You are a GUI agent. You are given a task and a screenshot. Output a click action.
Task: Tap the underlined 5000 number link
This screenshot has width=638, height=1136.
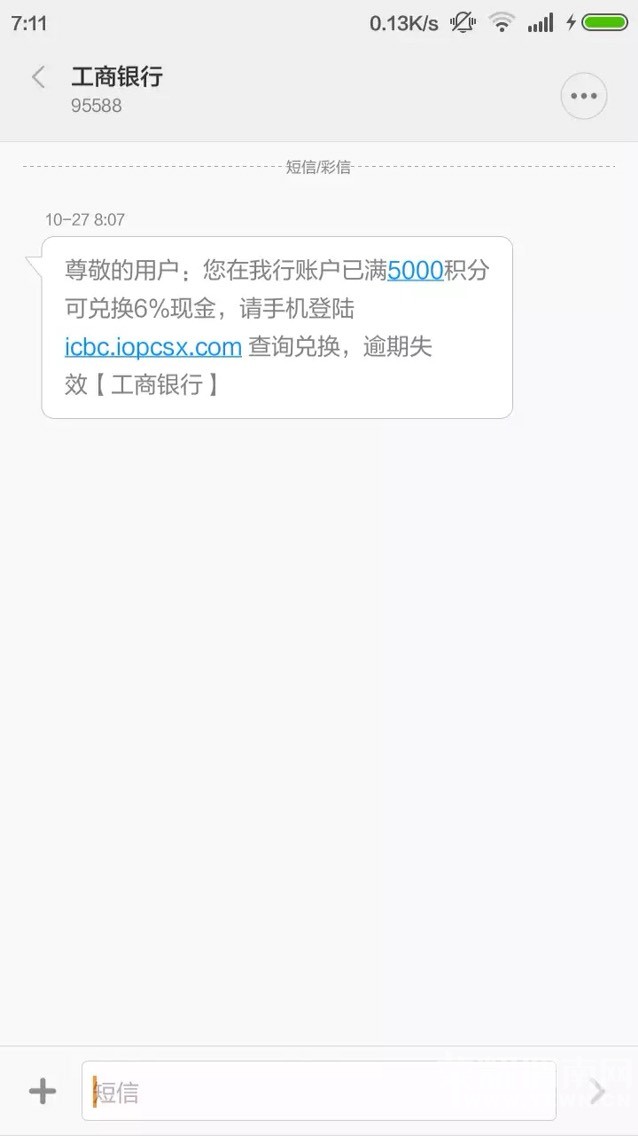click(415, 270)
